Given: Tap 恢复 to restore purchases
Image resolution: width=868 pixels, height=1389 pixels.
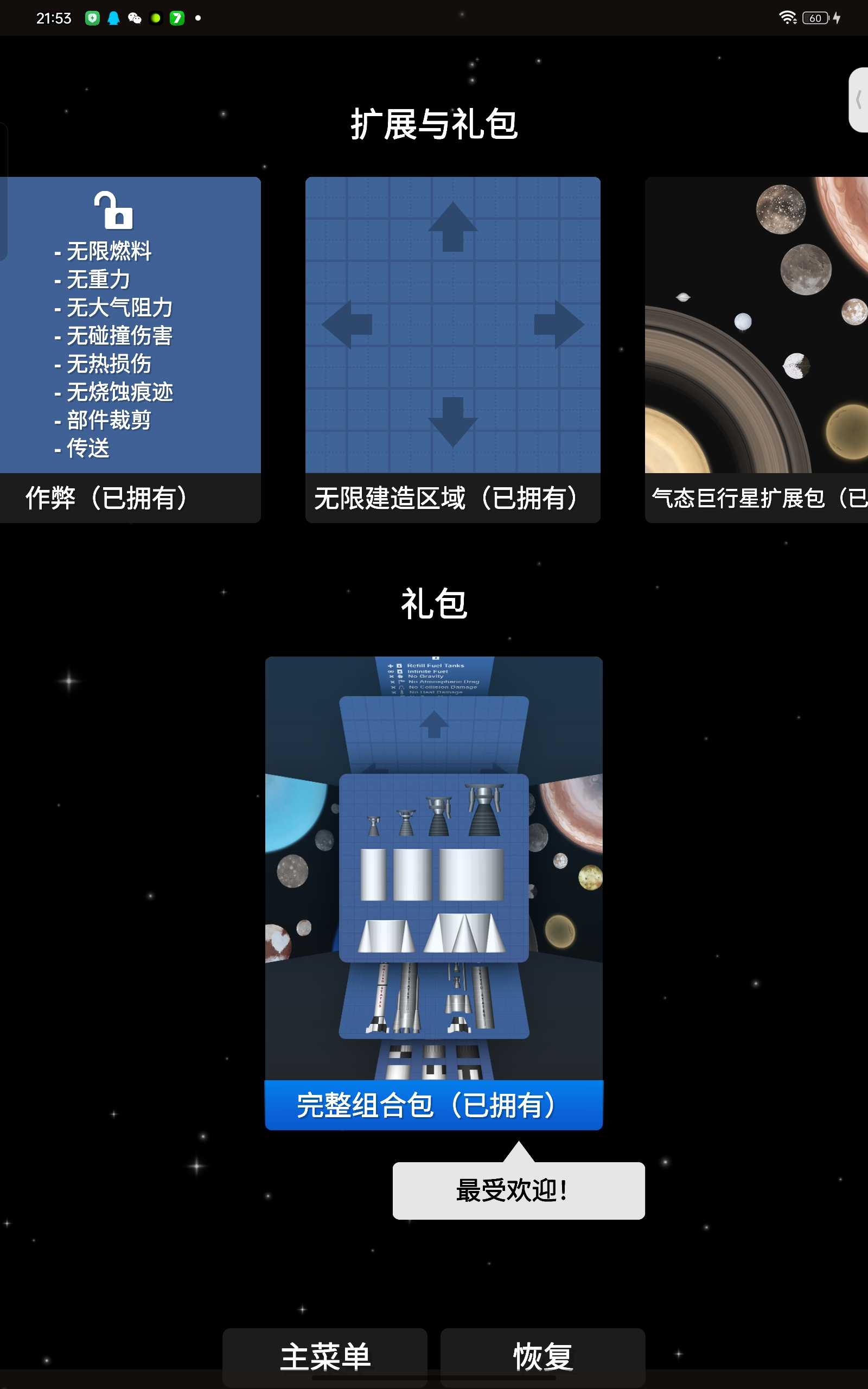Looking at the screenshot, I should click(x=542, y=1356).
